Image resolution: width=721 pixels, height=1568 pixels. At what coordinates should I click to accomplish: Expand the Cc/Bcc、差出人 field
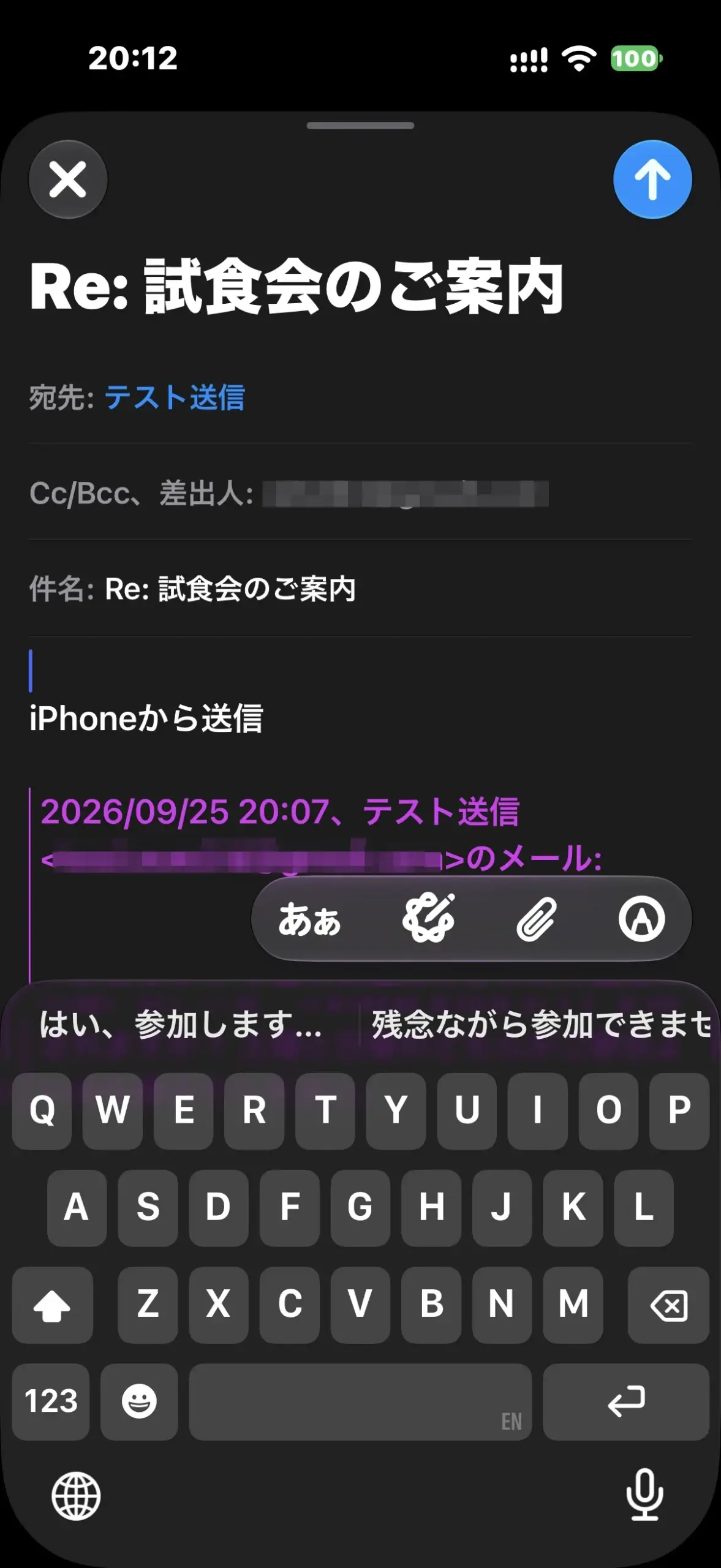pyautogui.click(x=360, y=493)
